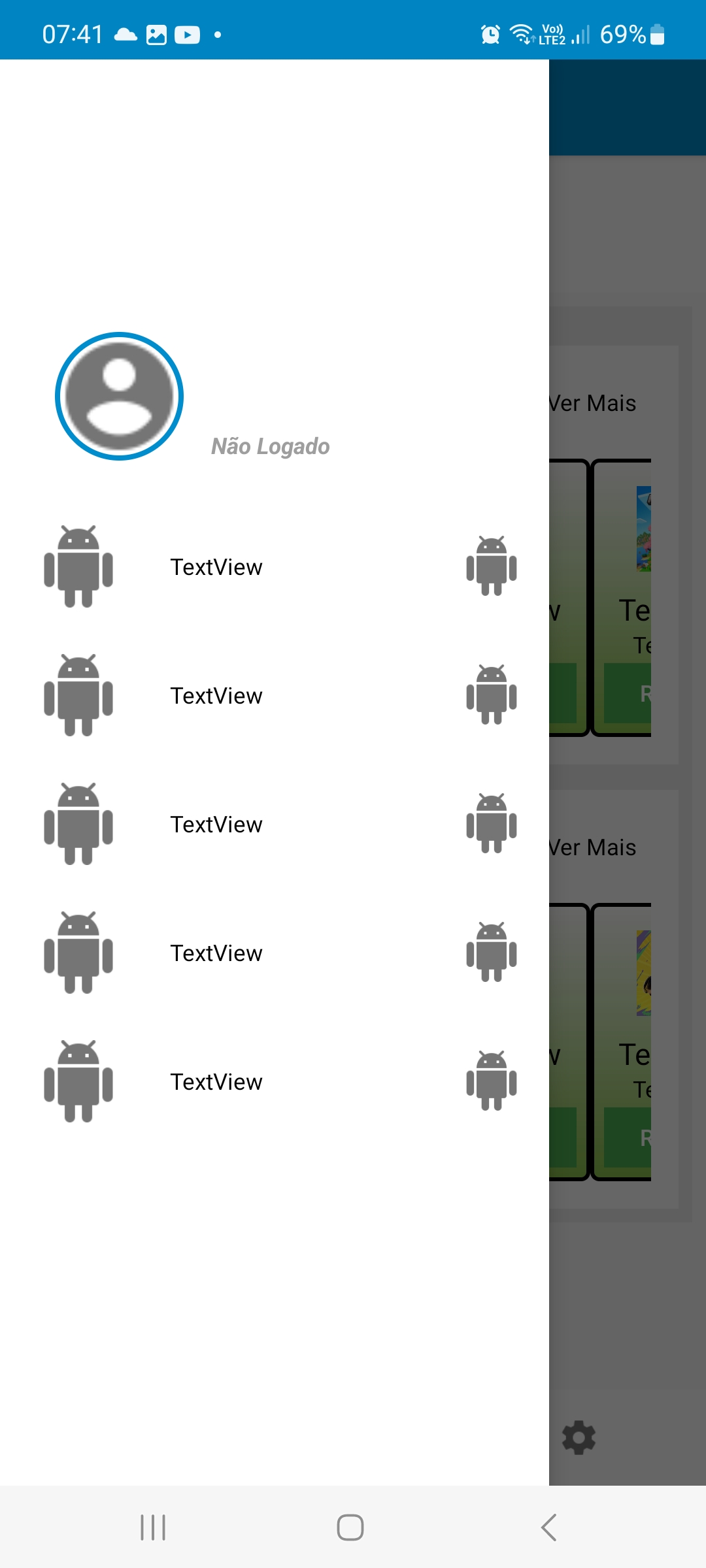The width and height of the screenshot is (706, 1568).
Task: Go back using the system back button
Action: [548, 1527]
